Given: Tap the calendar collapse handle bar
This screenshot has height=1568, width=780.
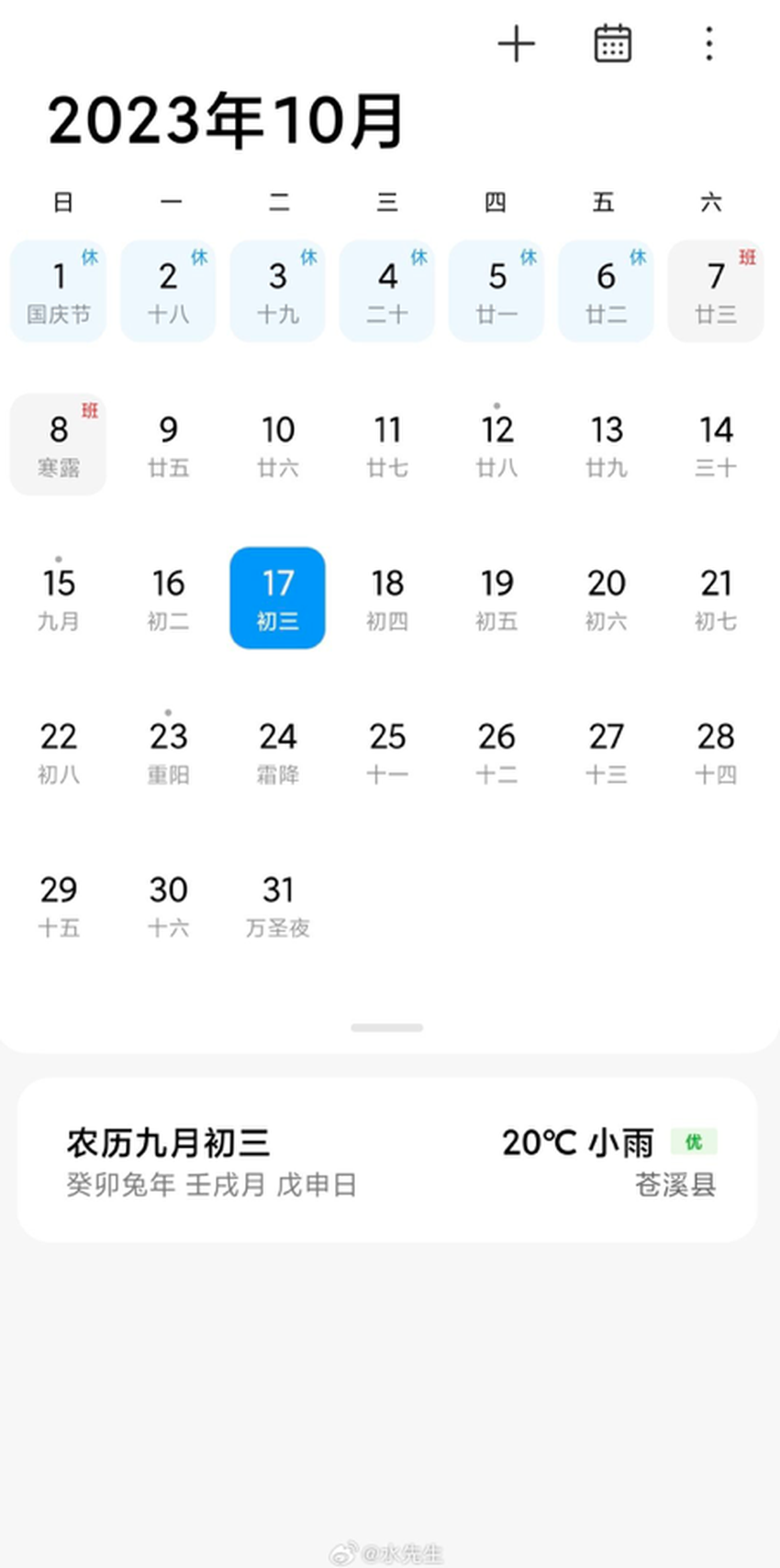Looking at the screenshot, I should (x=386, y=1028).
